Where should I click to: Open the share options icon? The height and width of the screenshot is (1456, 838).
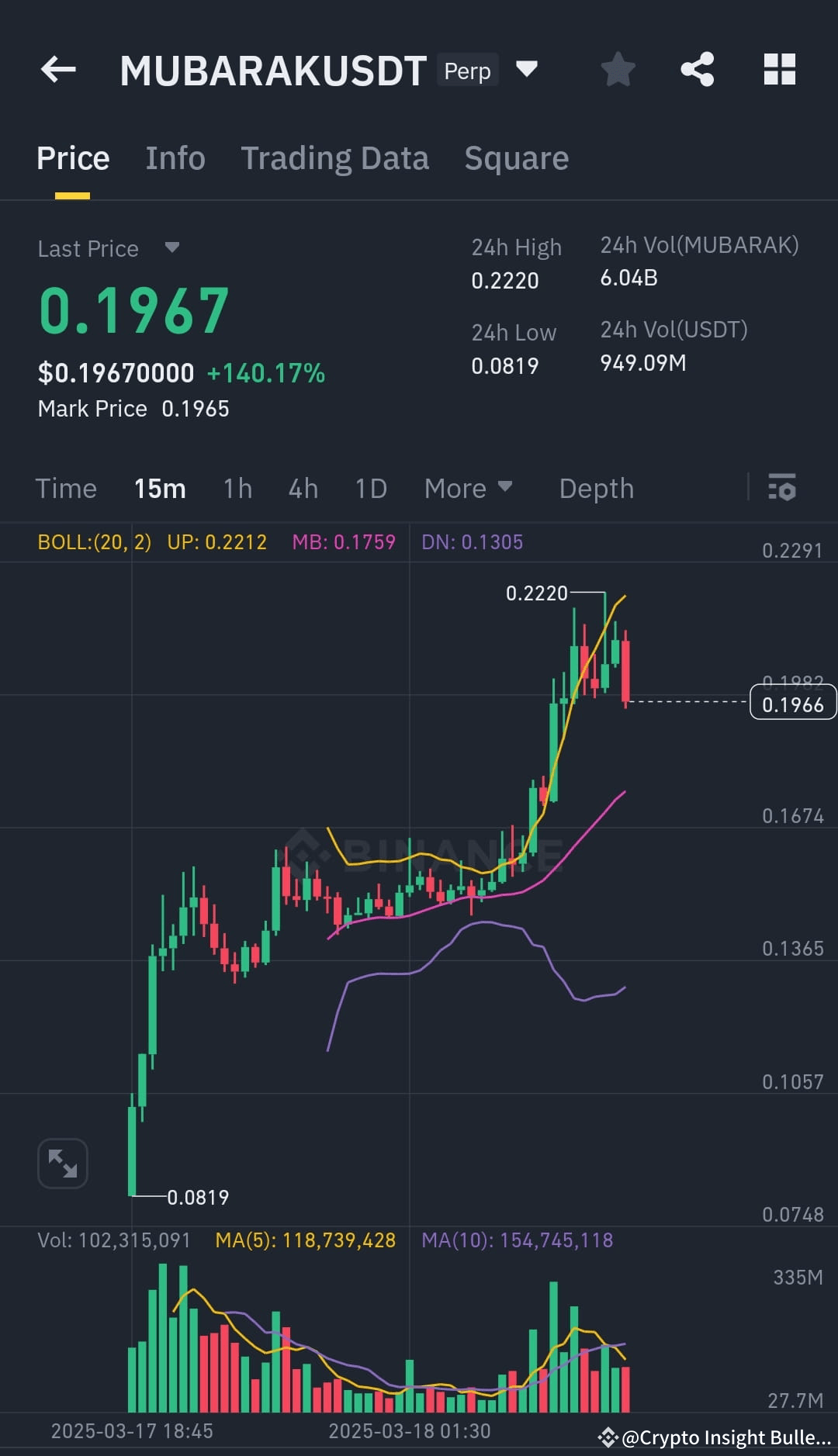tap(698, 69)
